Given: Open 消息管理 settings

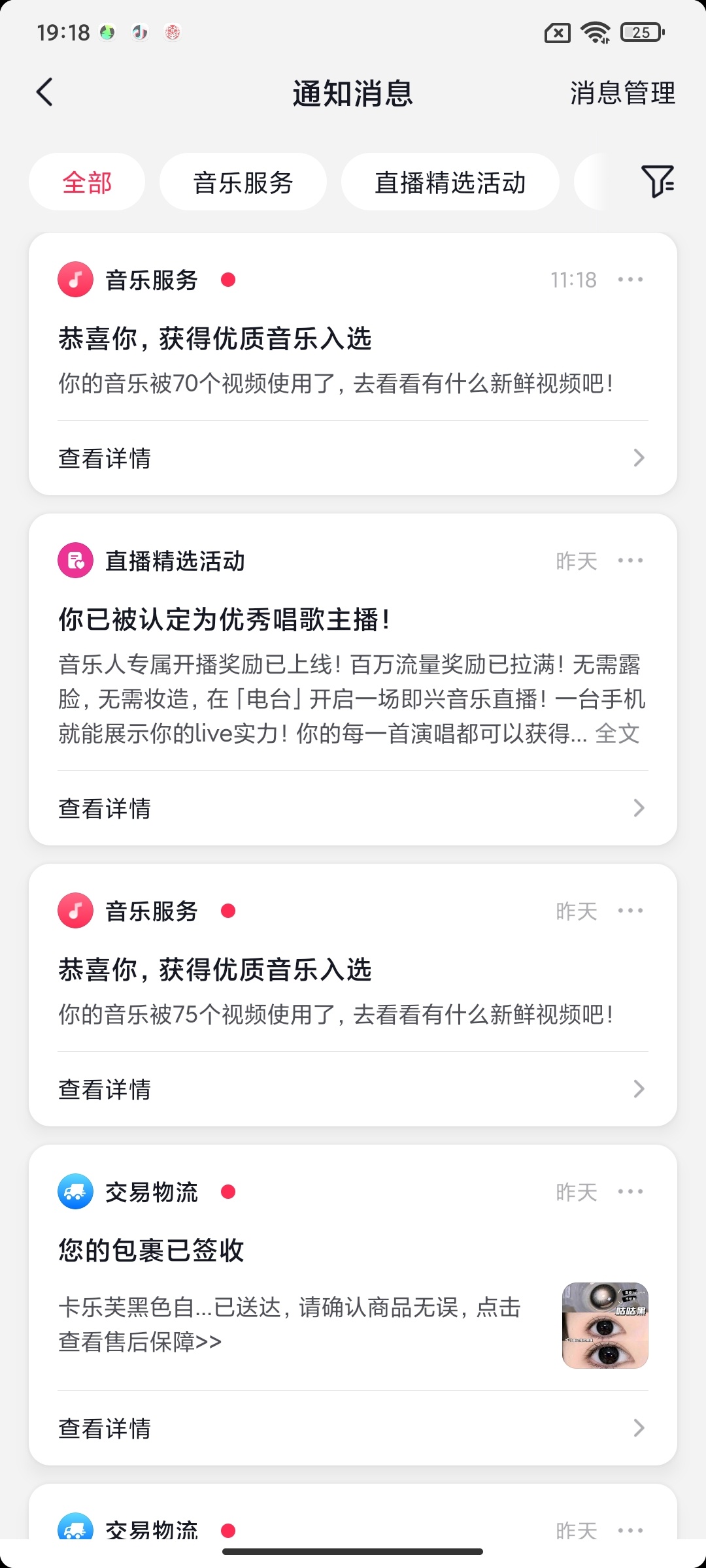Looking at the screenshot, I should [622, 93].
